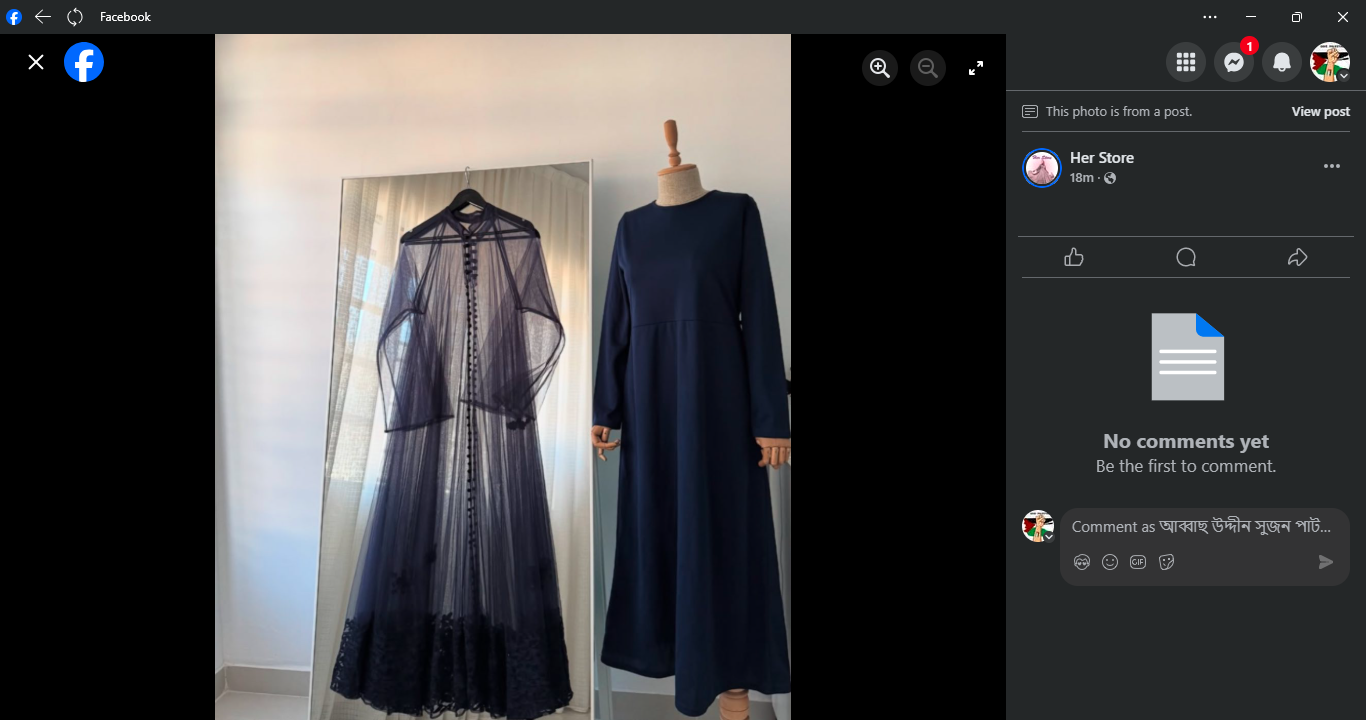Close the photo viewer

pos(36,62)
